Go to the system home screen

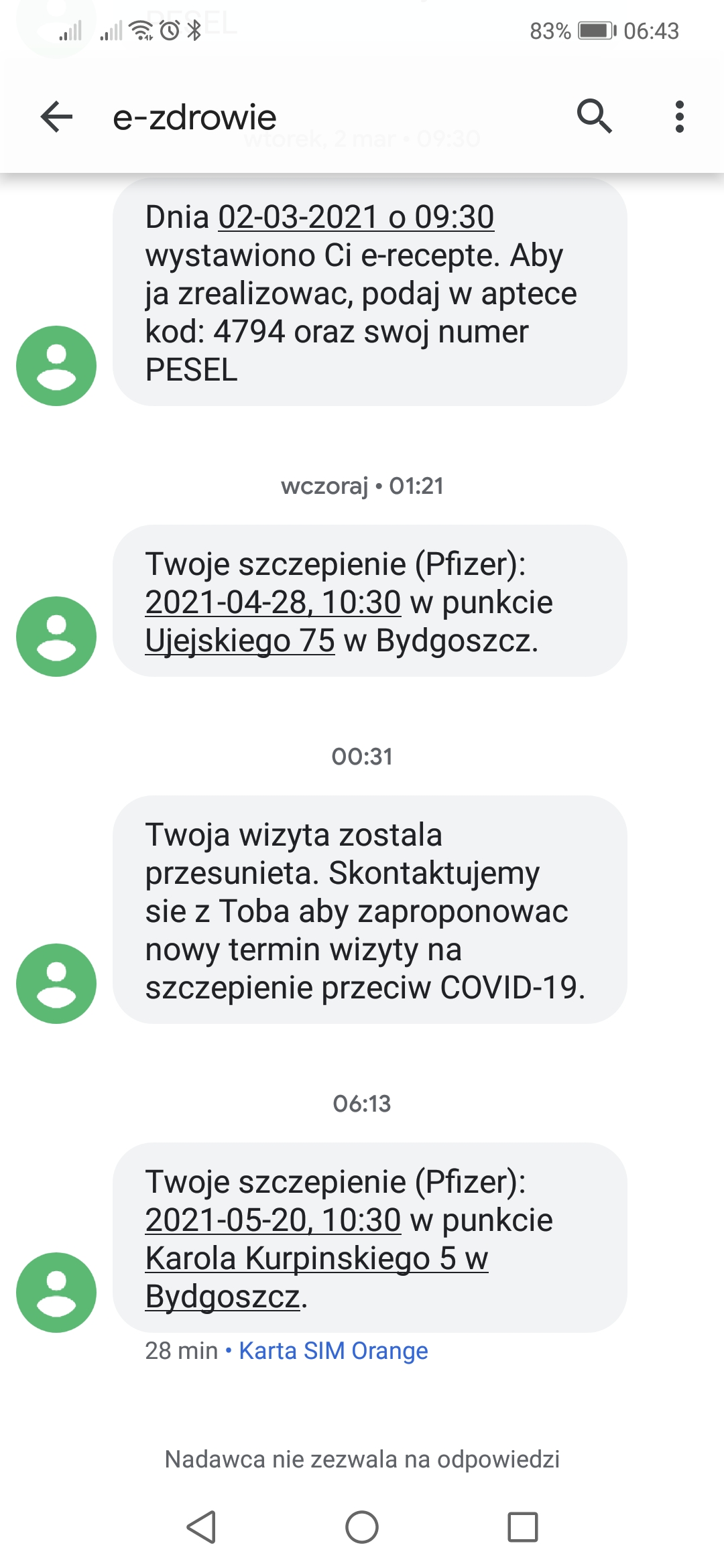[x=362, y=1527]
